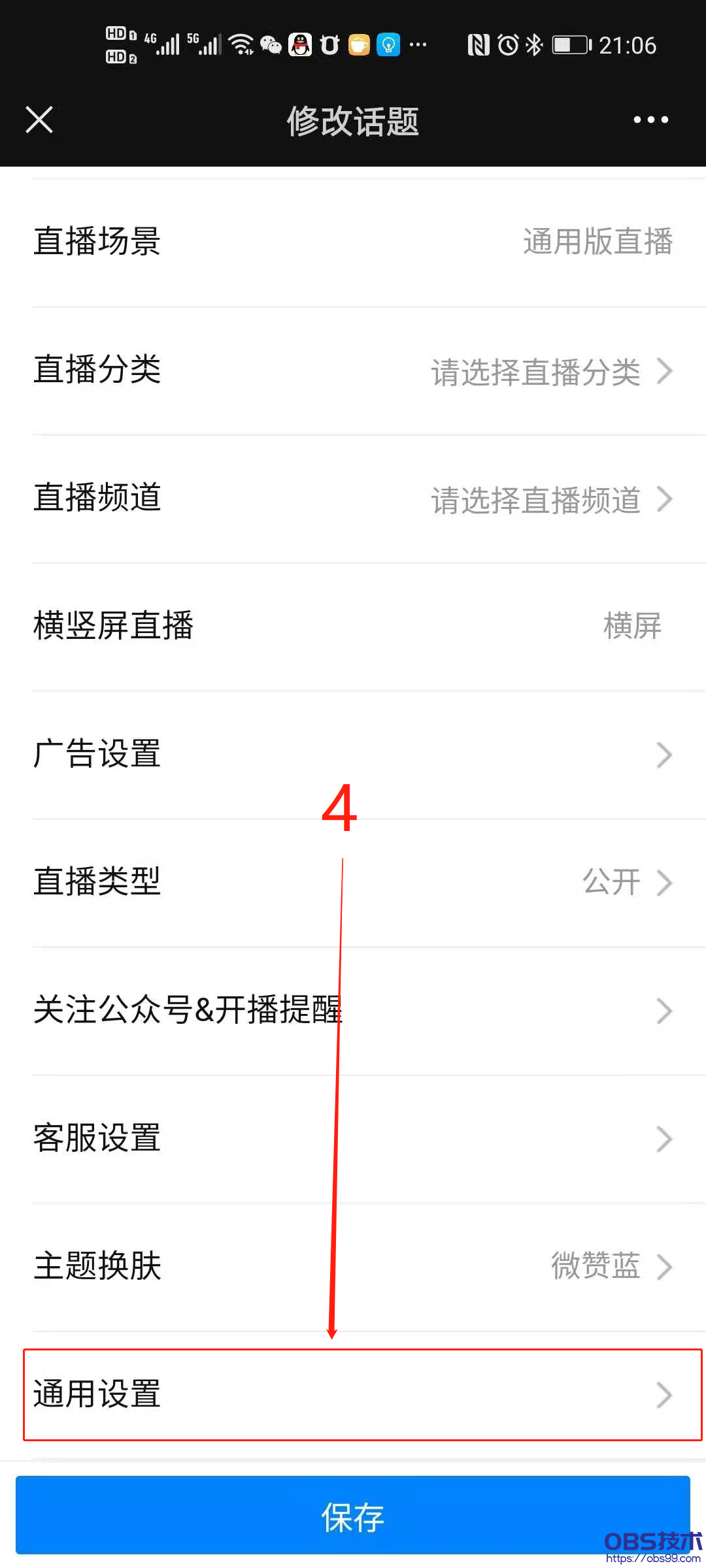Open 通用设置
This screenshot has width=706, height=1568.
[x=353, y=1394]
